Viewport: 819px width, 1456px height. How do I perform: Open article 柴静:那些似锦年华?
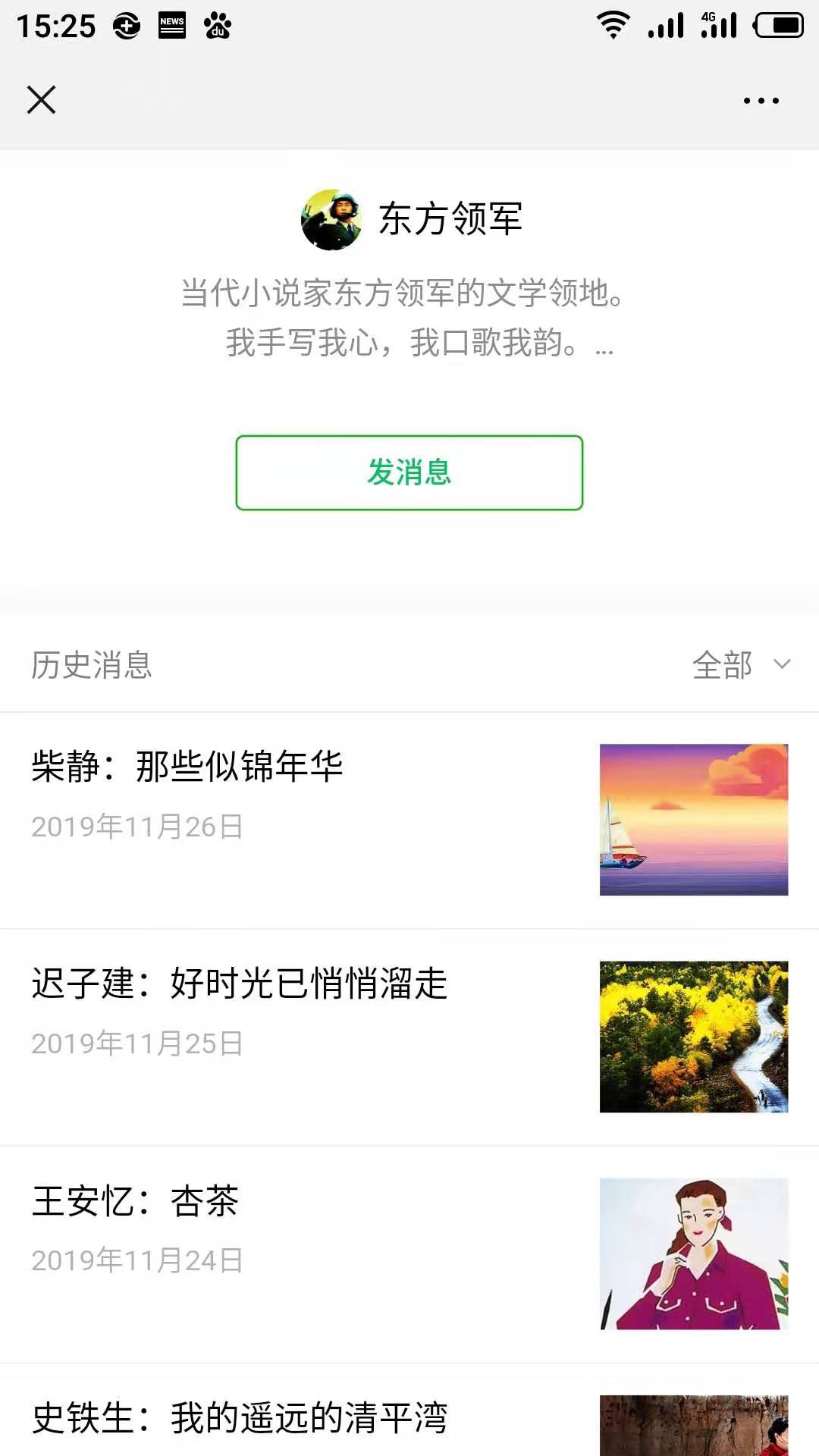[x=409, y=821]
